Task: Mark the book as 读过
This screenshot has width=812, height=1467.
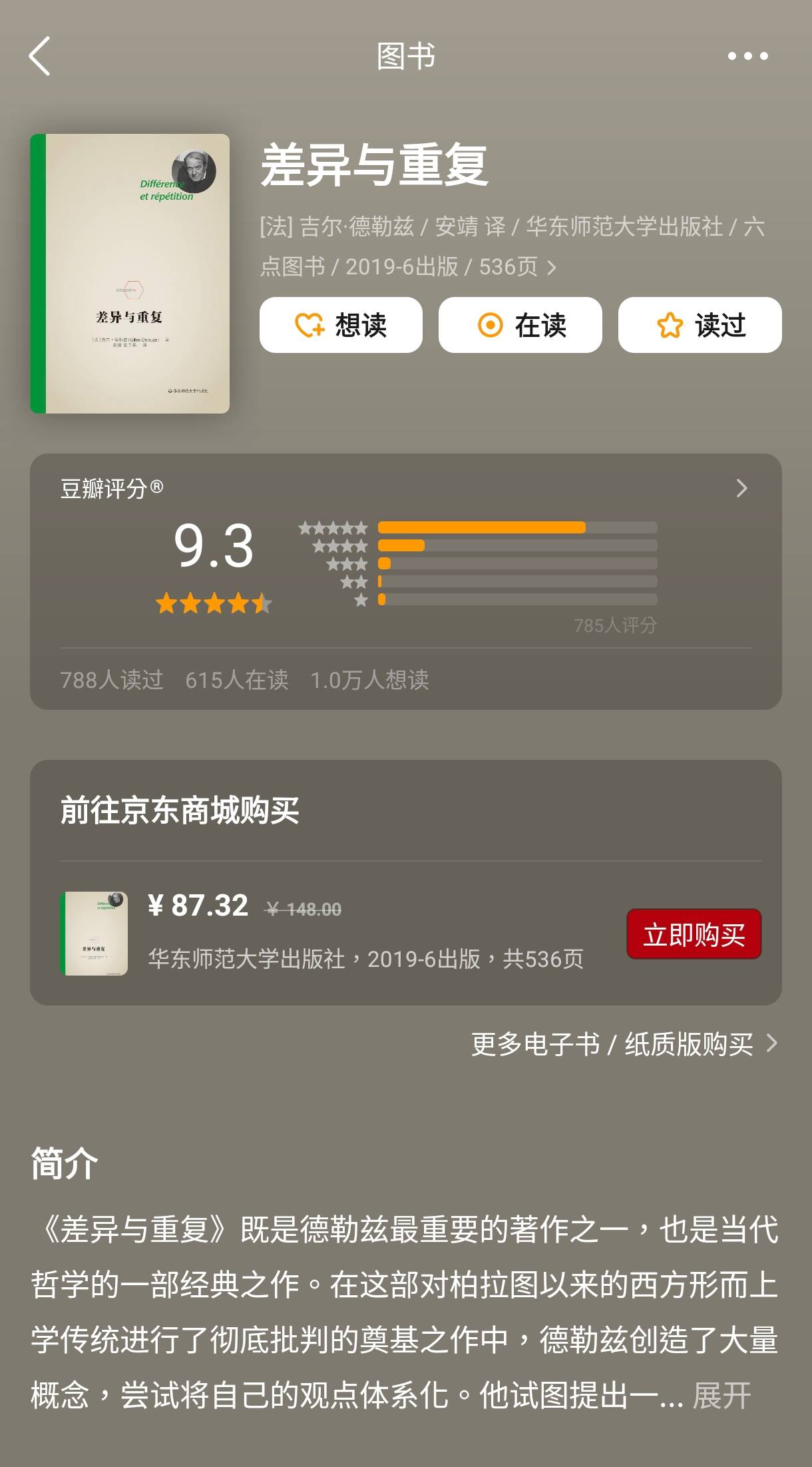Action: [700, 325]
